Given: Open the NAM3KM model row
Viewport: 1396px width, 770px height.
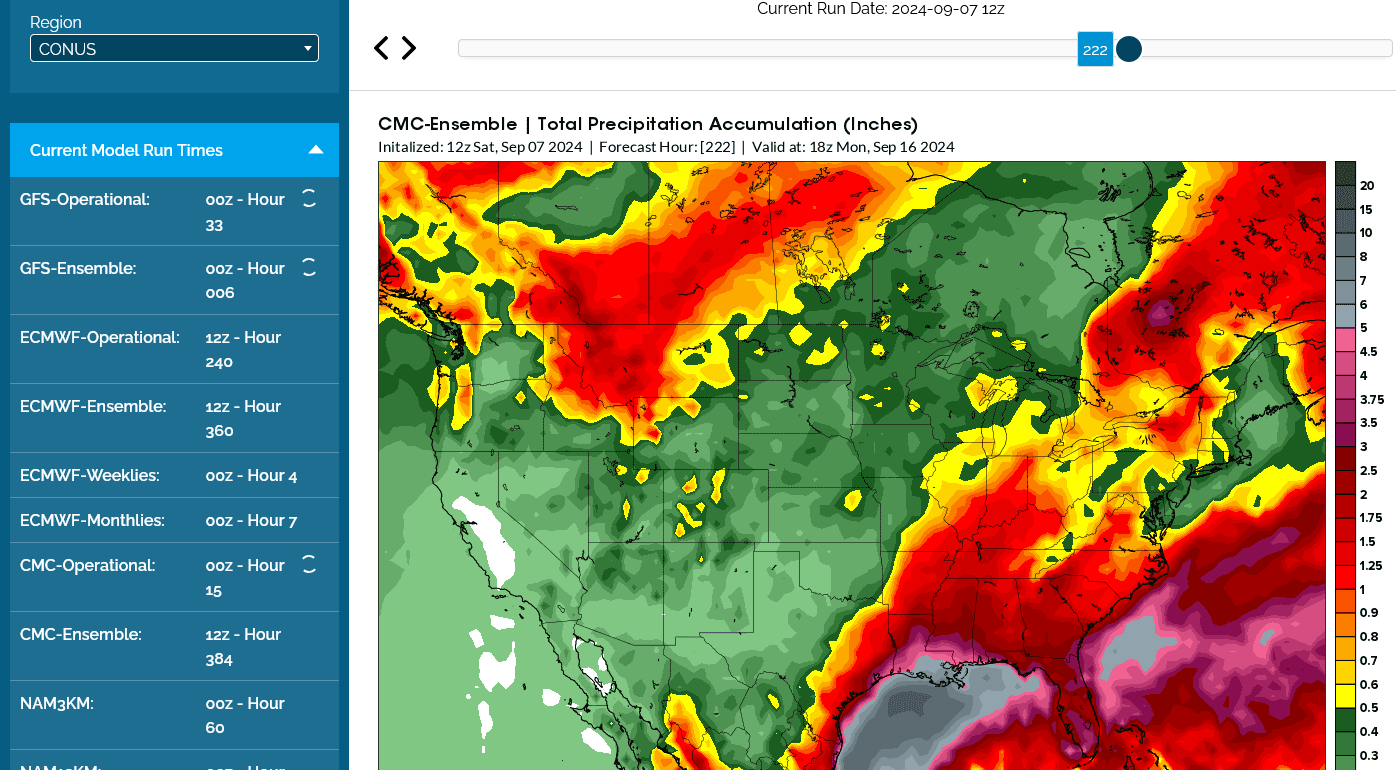Looking at the screenshot, I should [174, 716].
